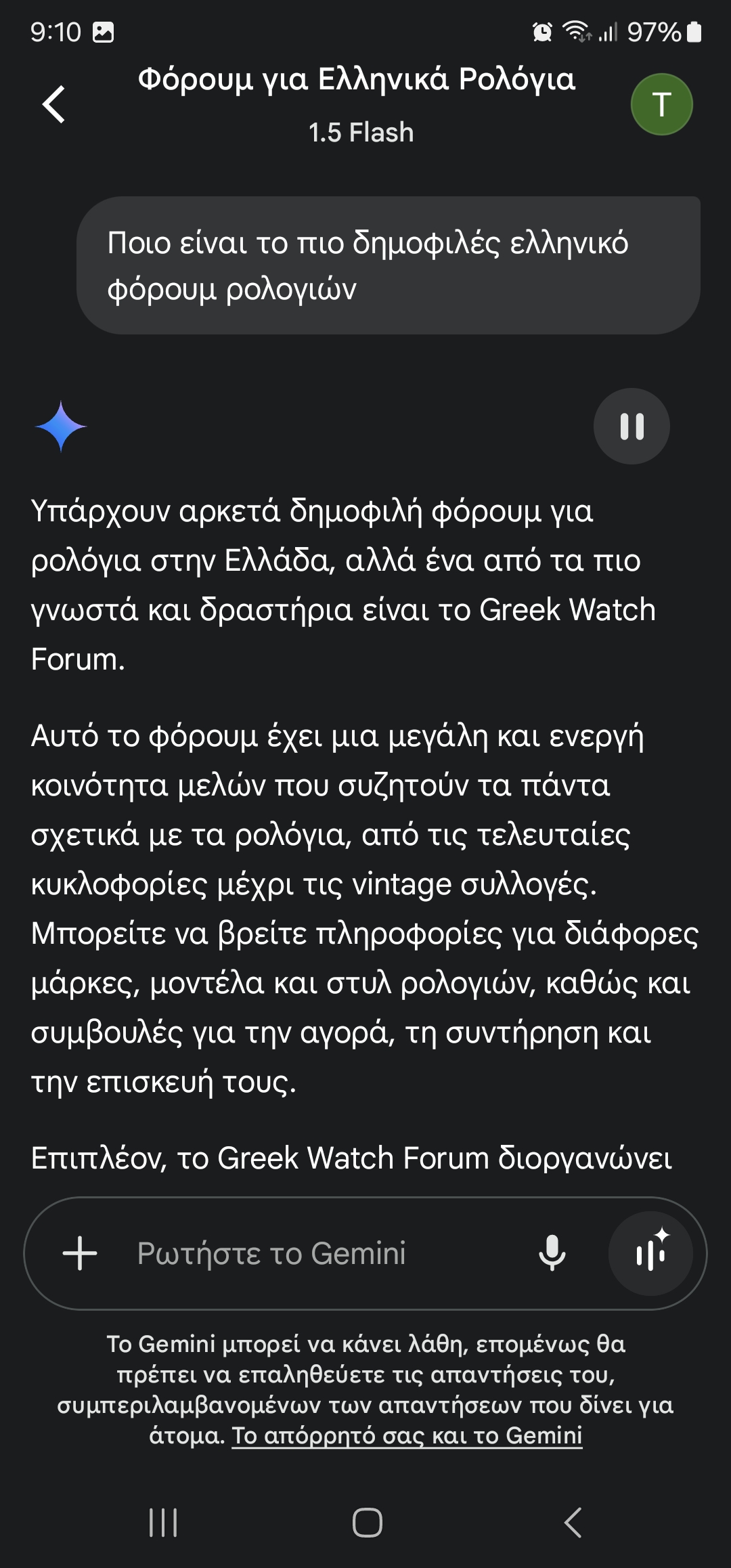Image resolution: width=731 pixels, height=1568 pixels.
Task: Go back using the top-left arrow
Action: point(54,104)
